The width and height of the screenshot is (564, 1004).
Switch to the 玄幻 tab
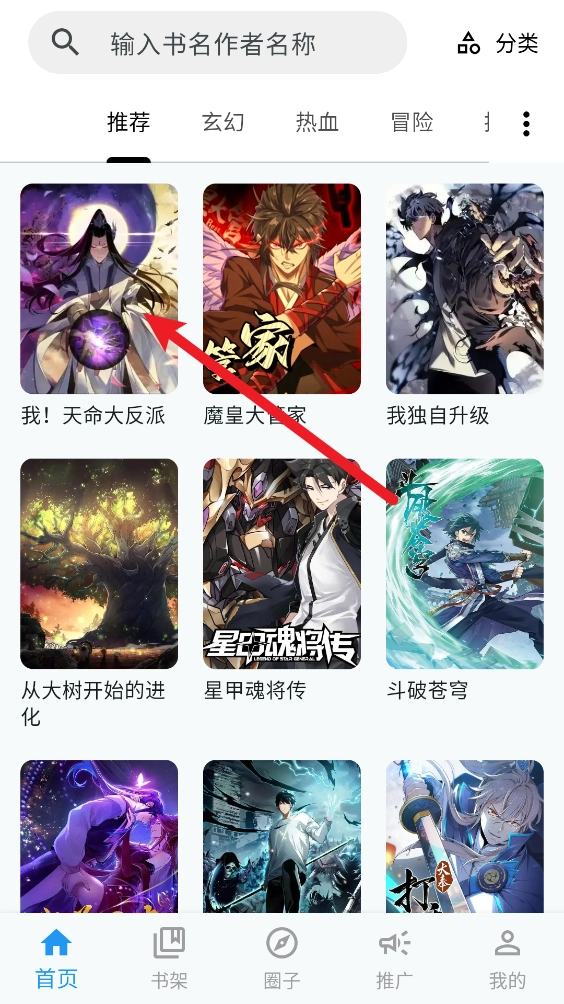click(223, 122)
